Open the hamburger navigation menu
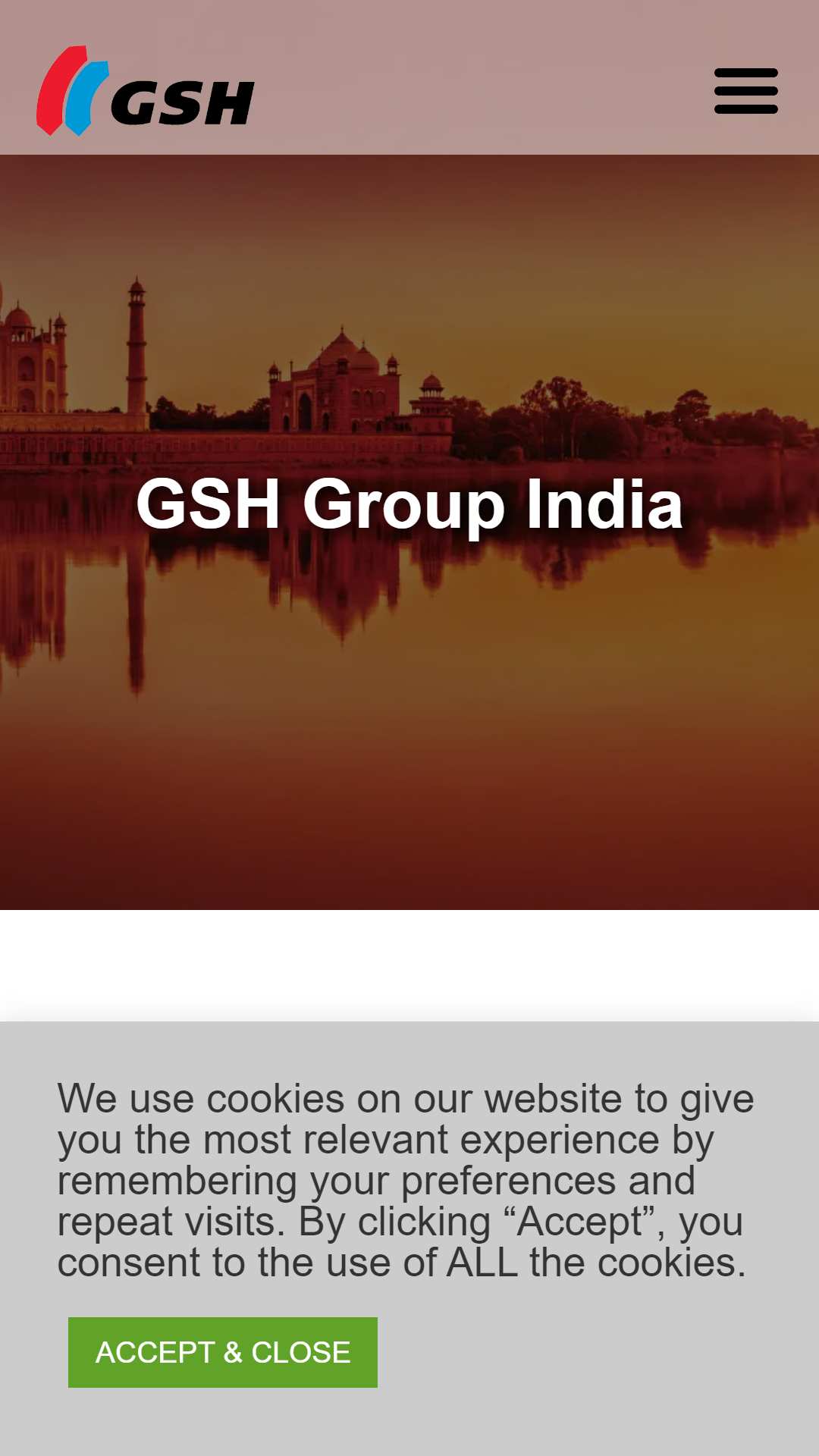Viewport: 819px width, 1456px height. [x=746, y=91]
